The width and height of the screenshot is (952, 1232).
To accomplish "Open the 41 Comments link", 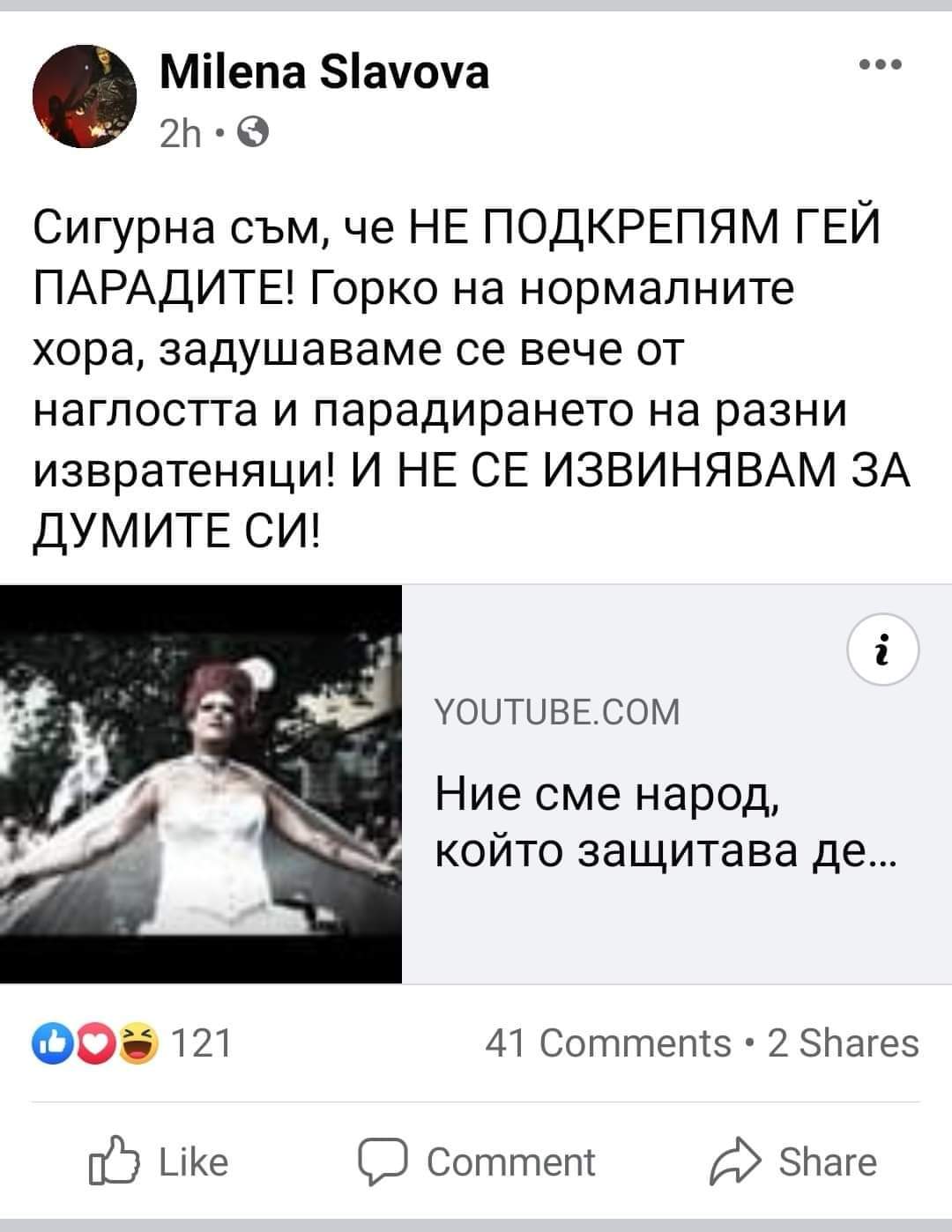I will pyautogui.click(x=608, y=1043).
